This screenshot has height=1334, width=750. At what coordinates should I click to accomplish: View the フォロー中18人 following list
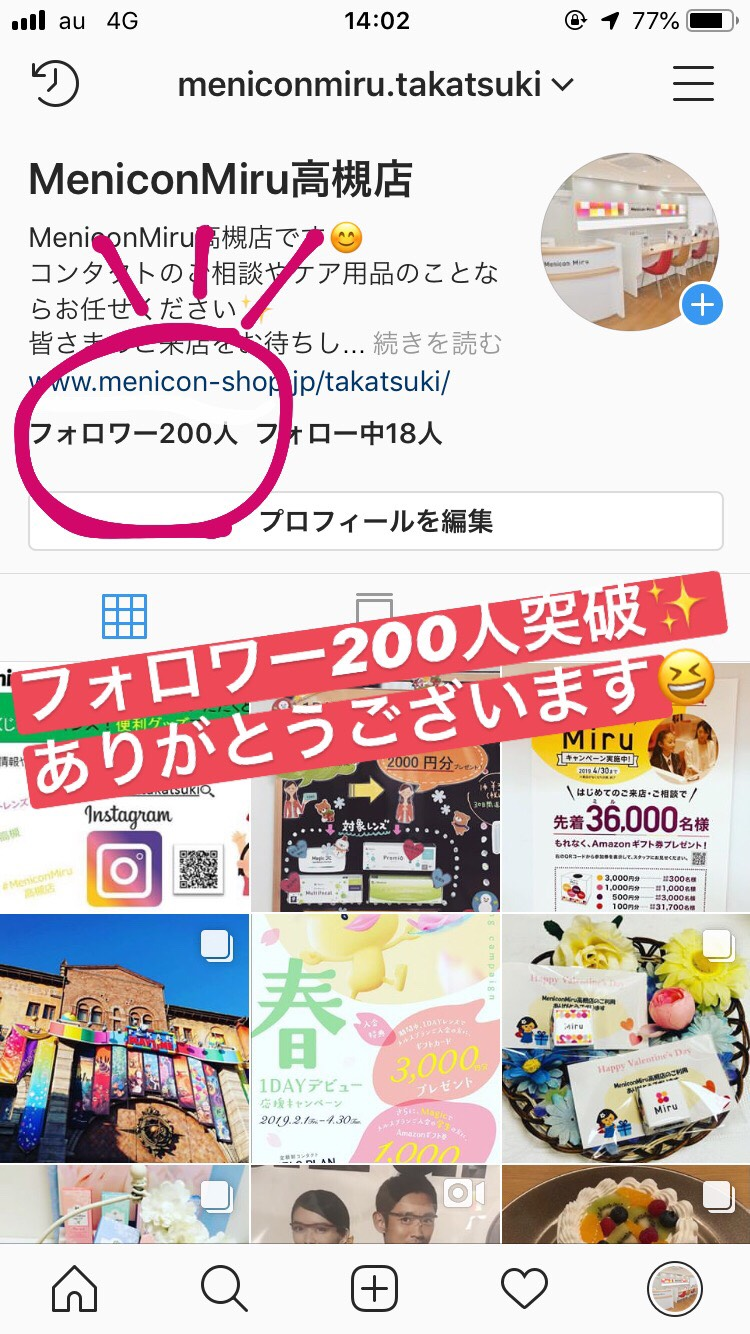350,433
